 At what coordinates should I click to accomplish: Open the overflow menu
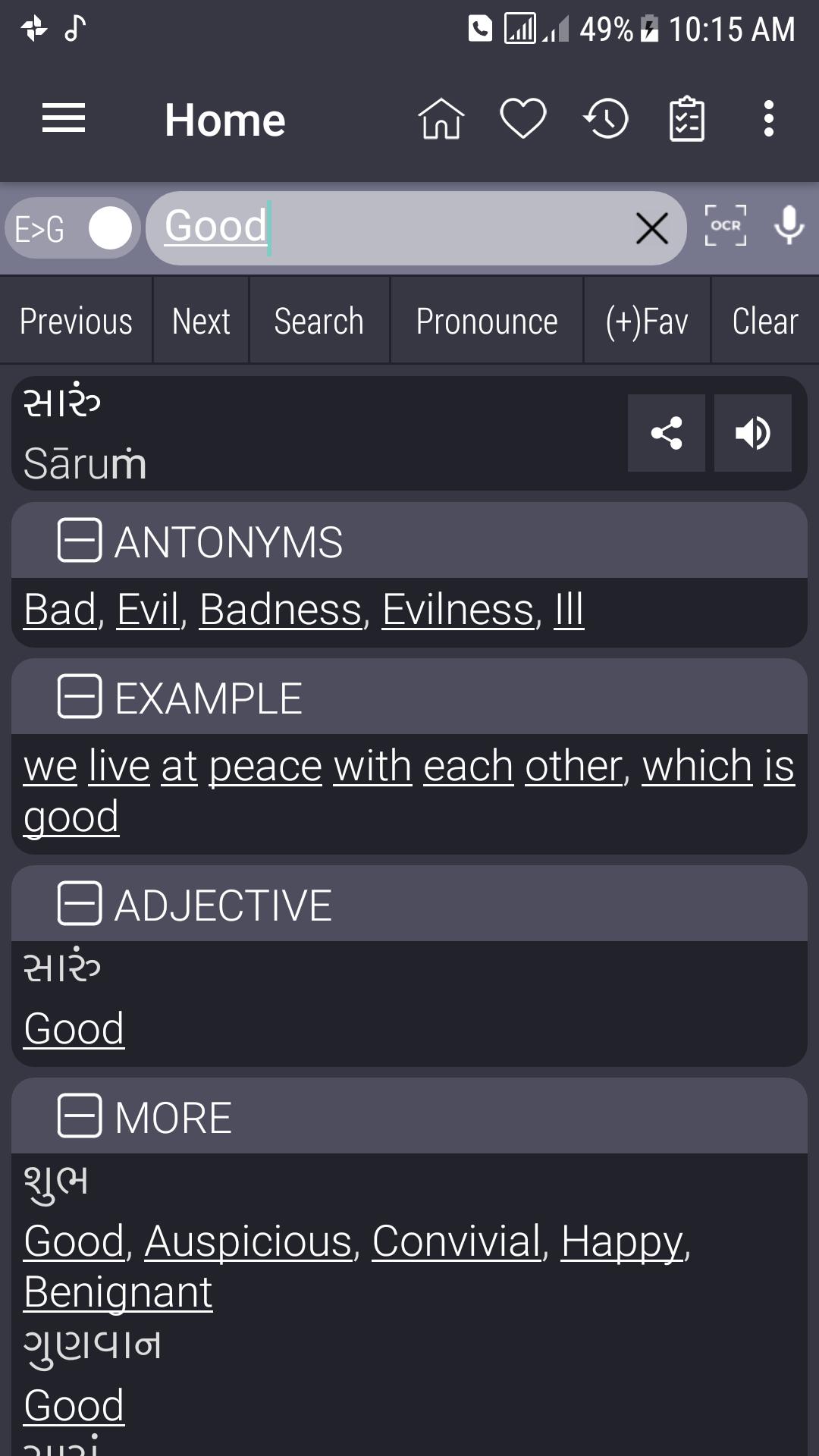coord(769,119)
